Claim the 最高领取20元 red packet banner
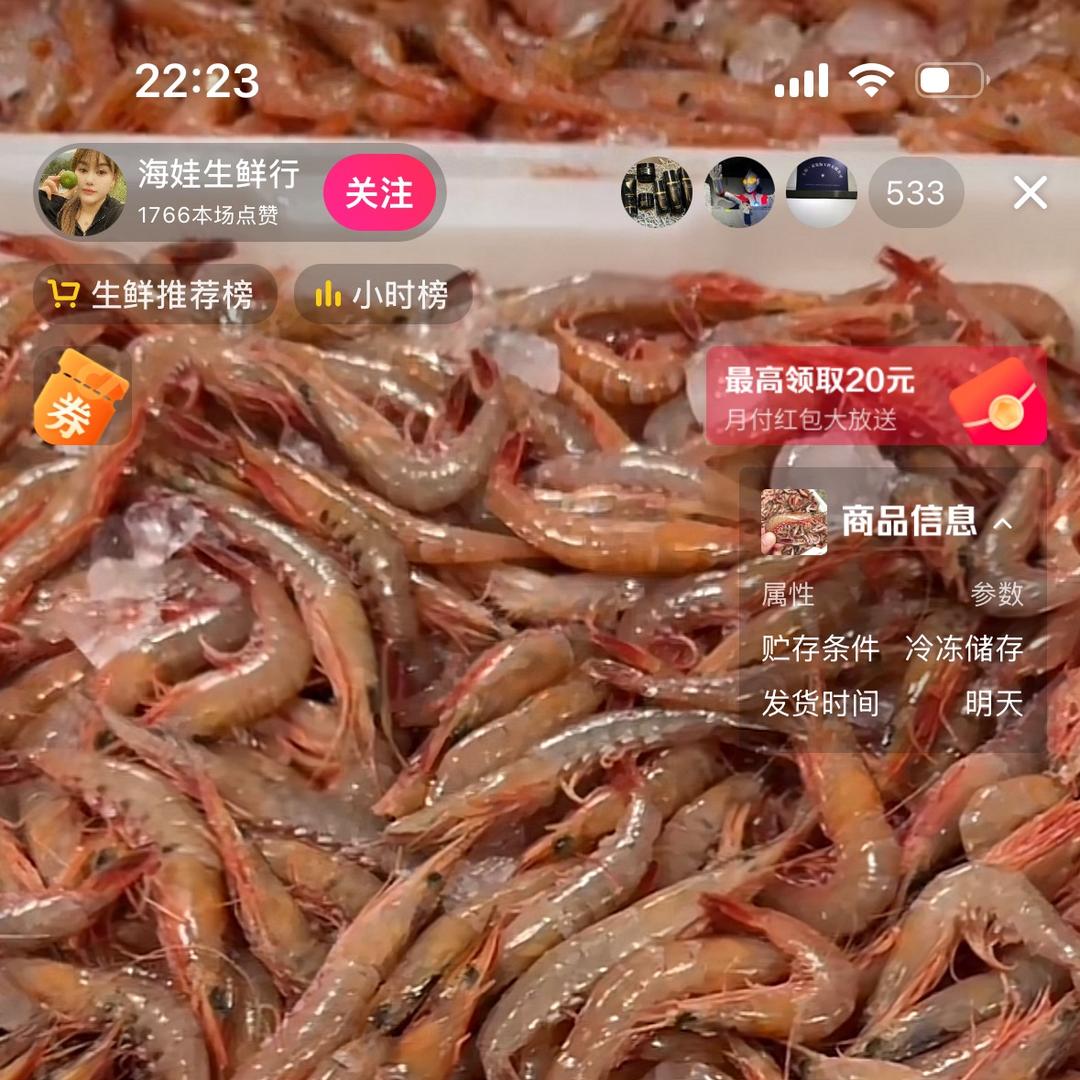Screen dimensions: 1080x1080 [876, 397]
